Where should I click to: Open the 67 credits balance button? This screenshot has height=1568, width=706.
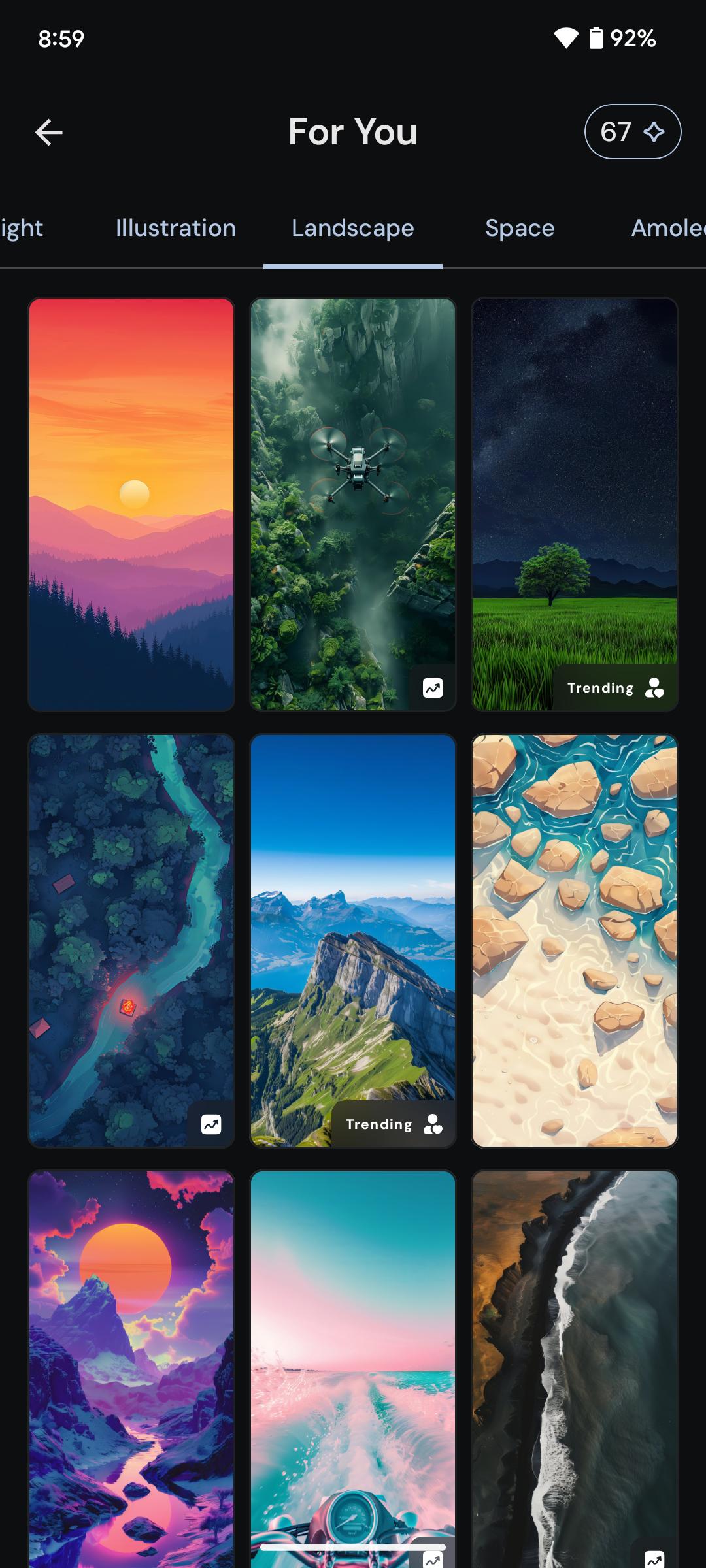click(632, 132)
